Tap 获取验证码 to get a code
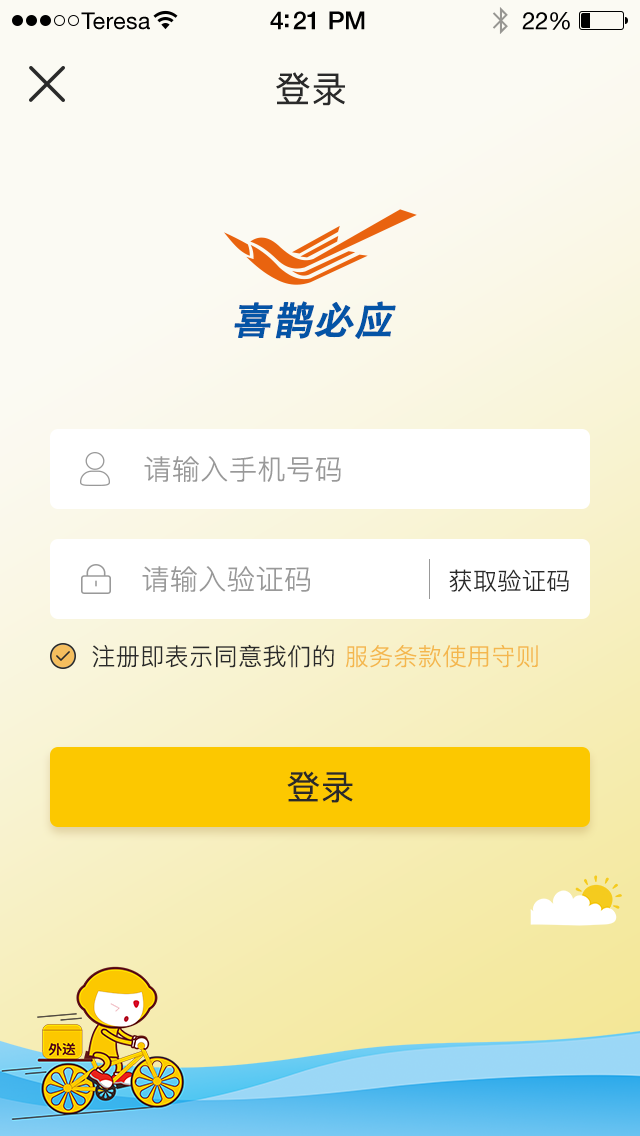This screenshot has height=1136, width=640. (509, 580)
